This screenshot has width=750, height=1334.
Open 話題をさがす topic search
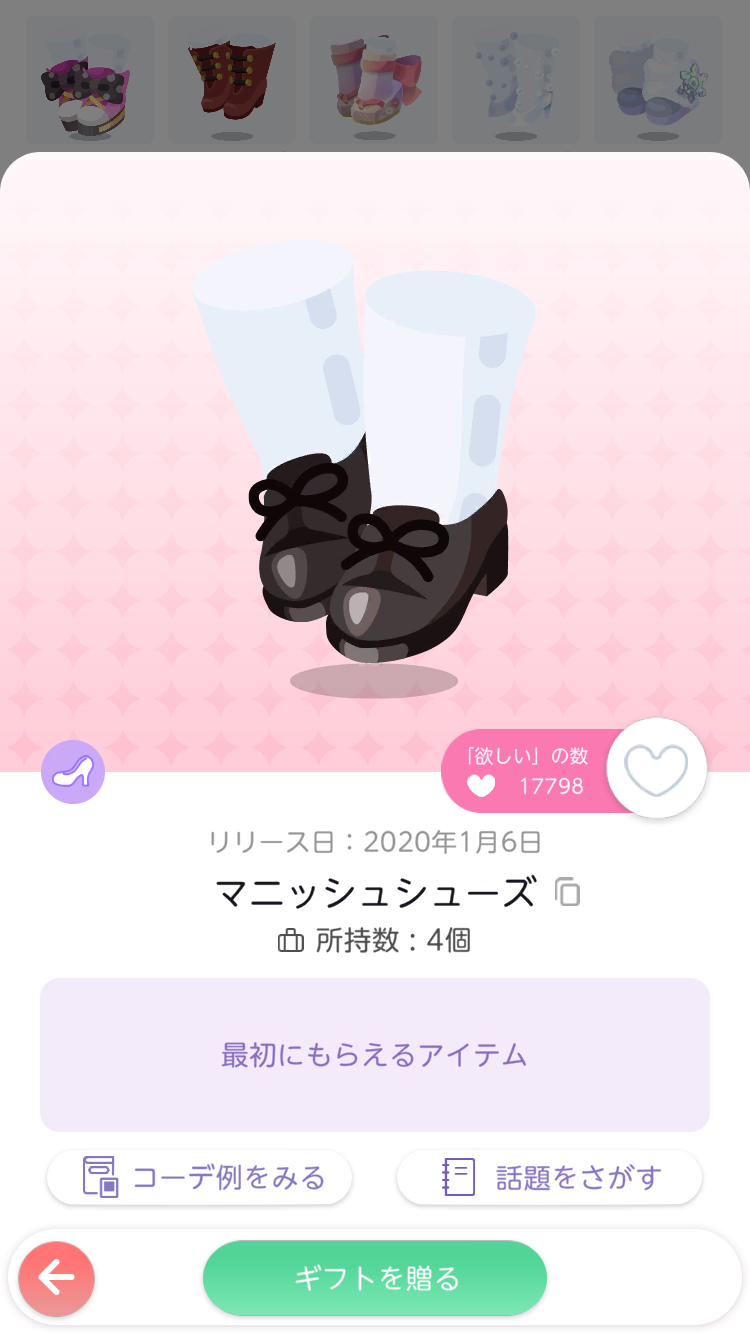tap(549, 1177)
